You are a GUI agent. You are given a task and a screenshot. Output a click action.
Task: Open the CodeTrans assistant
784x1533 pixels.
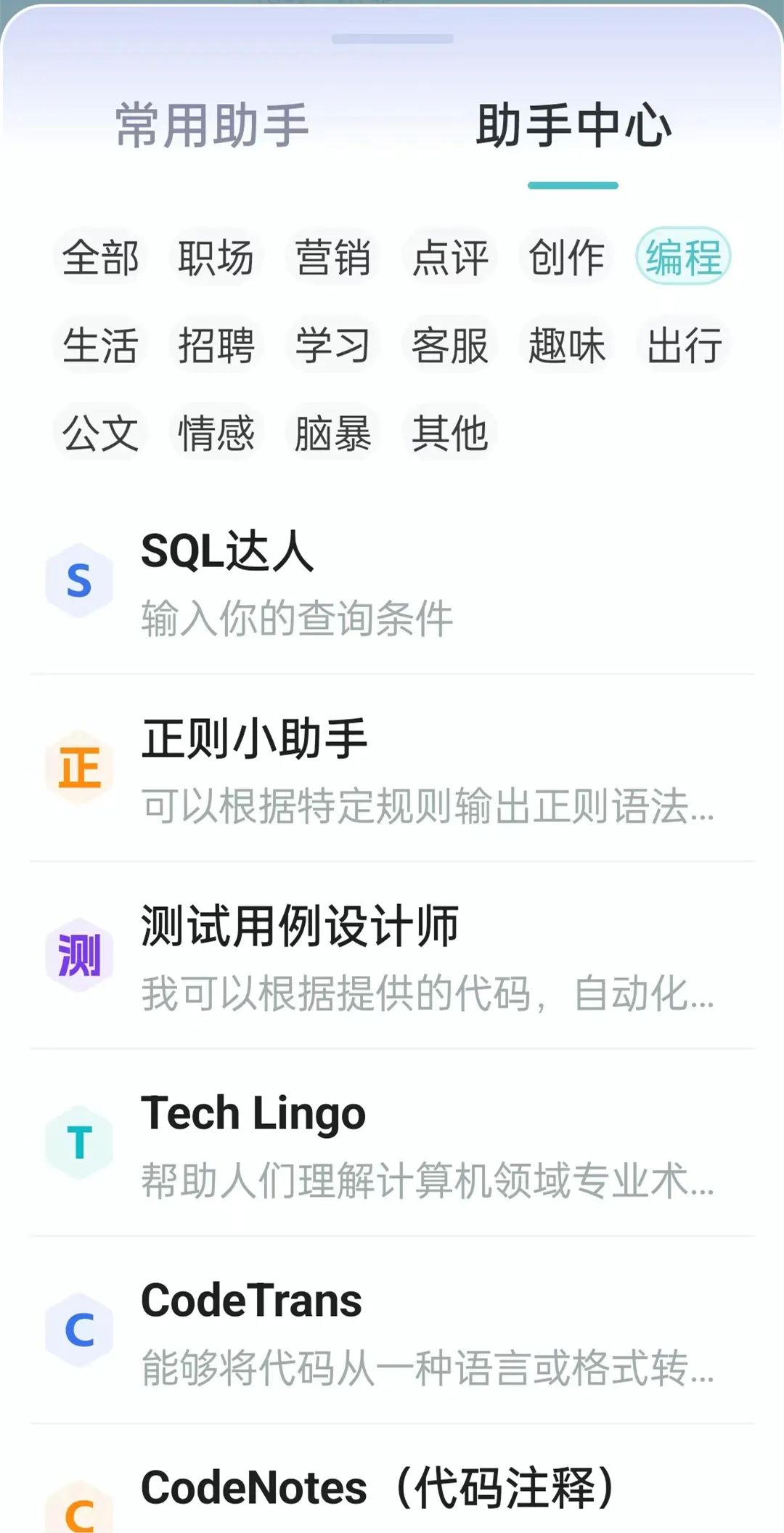392,1330
